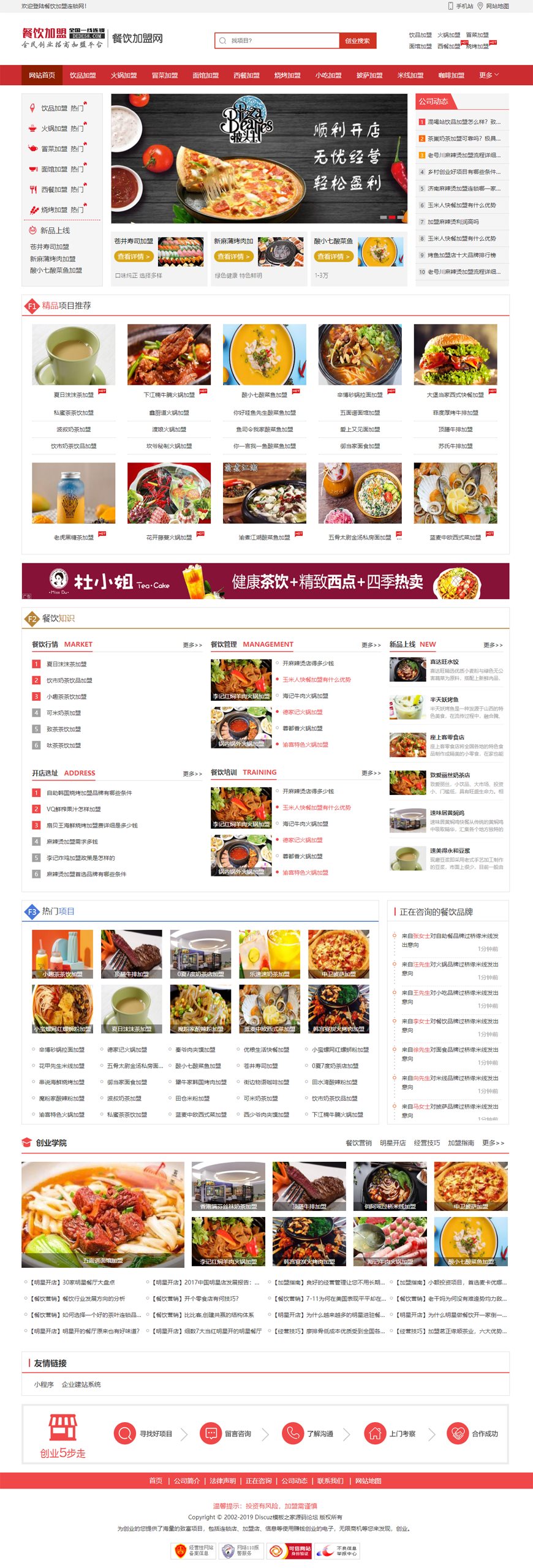
Task: Open 联系我们 in footer bar
Action: coord(330,1481)
